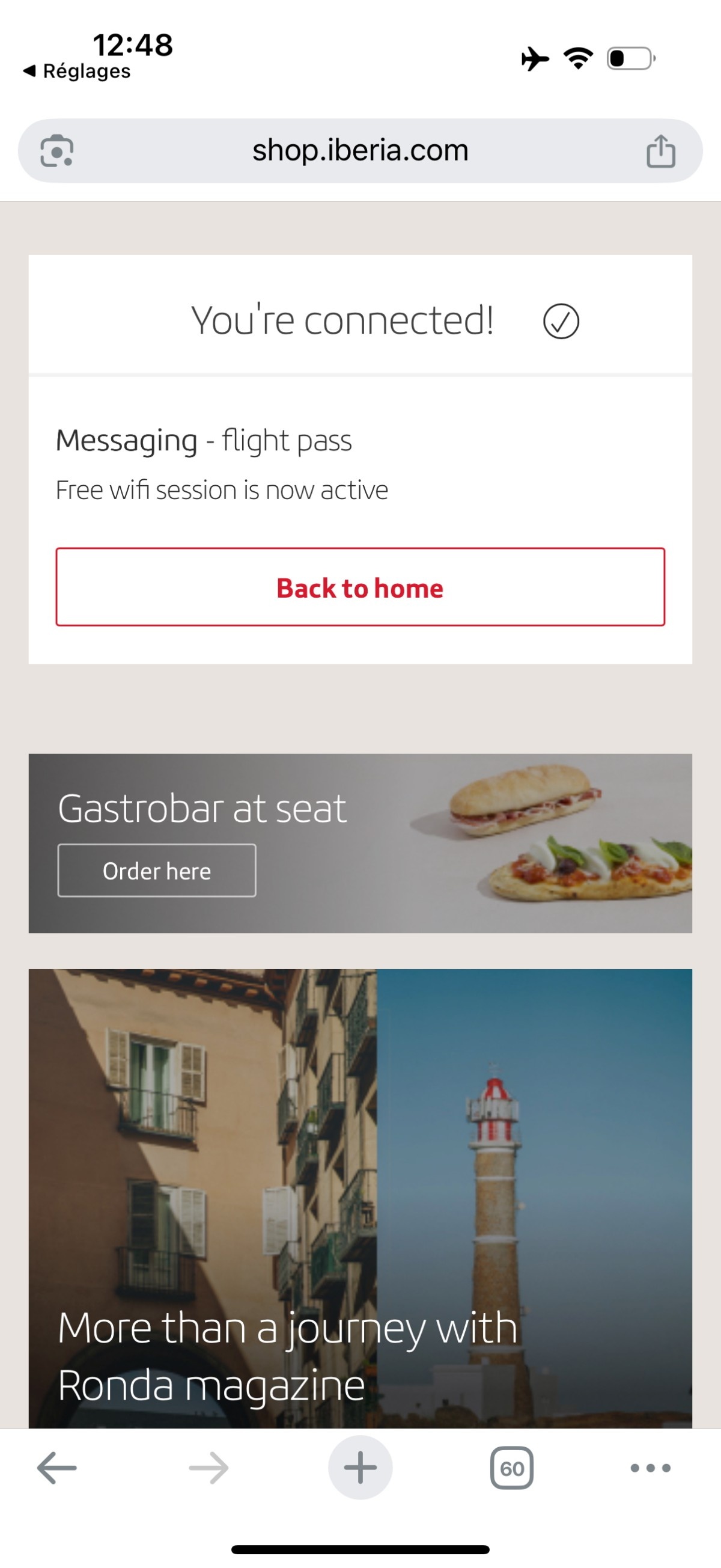Viewport: 721px width, 1568px height.
Task: Return to Réglages app
Action: pos(78,71)
